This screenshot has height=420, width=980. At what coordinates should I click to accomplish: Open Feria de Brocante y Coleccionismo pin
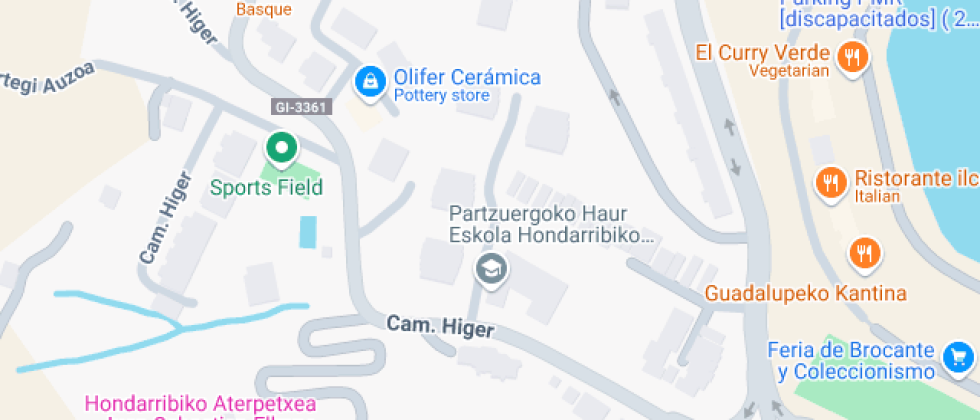pyautogui.click(x=958, y=359)
